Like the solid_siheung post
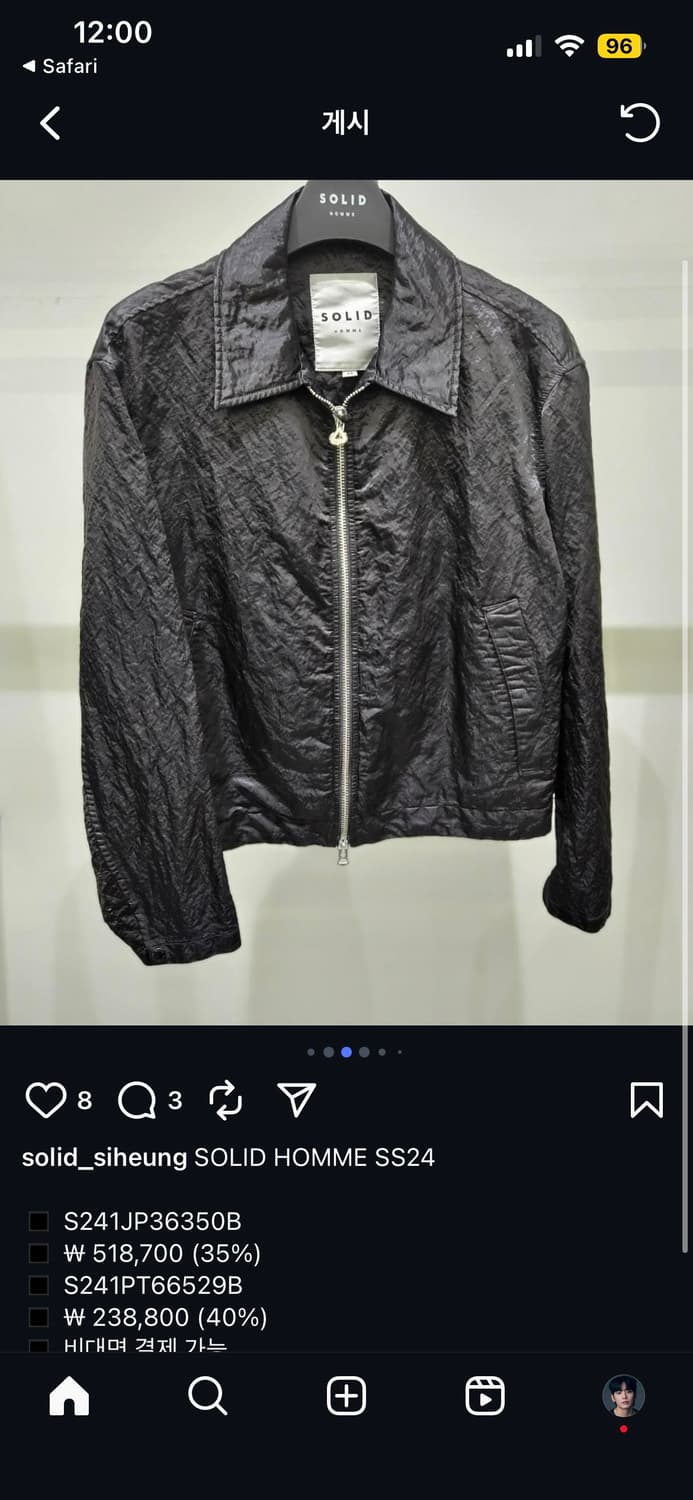The width and height of the screenshot is (693, 1500). pos(45,1100)
